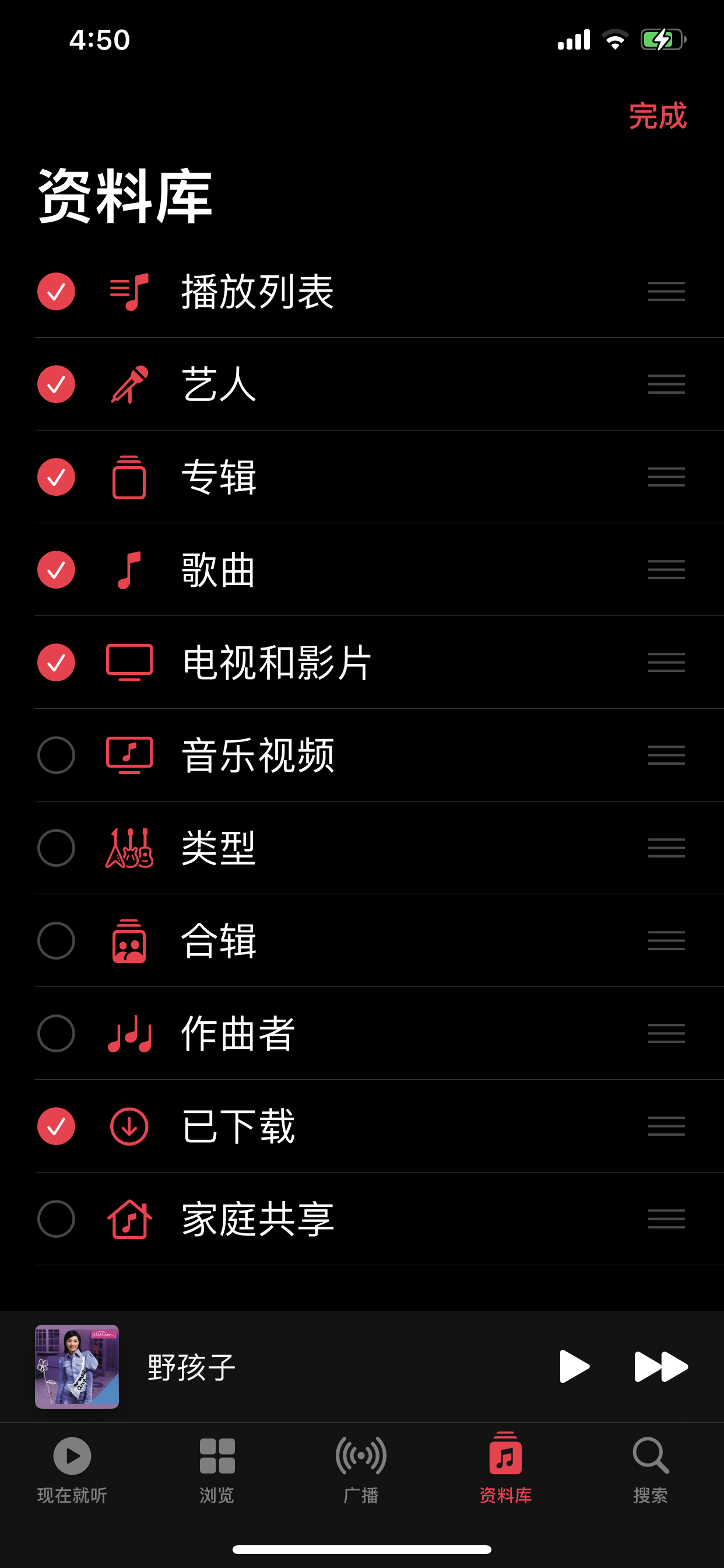This screenshot has height=1568, width=724.
Task: Uncheck 电视和影片
Action: (x=56, y=662)
